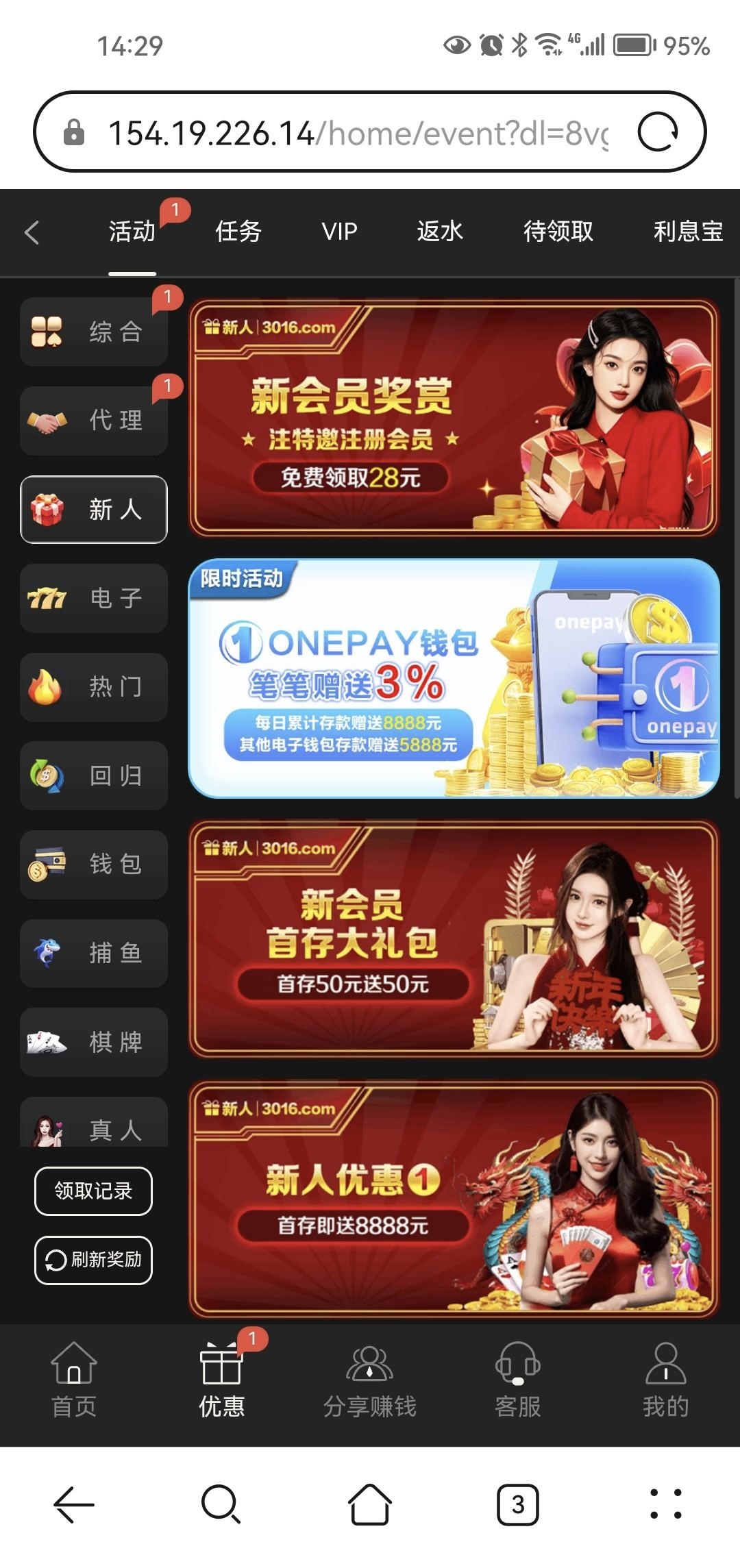Open the 新会员首存大礼包 banner
740x1568 pixels.
(x=454, y=938)
